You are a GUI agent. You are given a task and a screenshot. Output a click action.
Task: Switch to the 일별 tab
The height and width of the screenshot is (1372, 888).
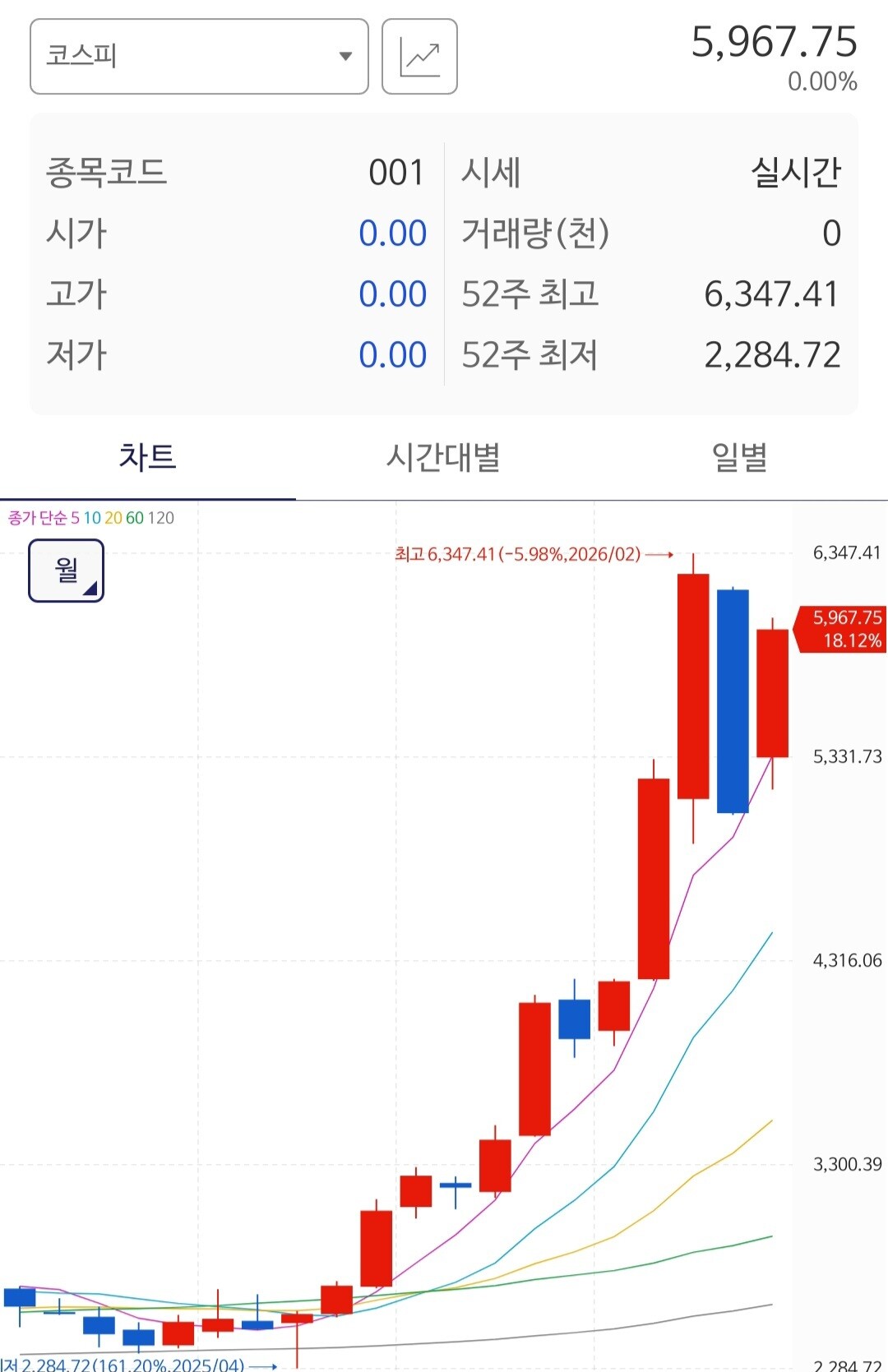pos(739,457)
